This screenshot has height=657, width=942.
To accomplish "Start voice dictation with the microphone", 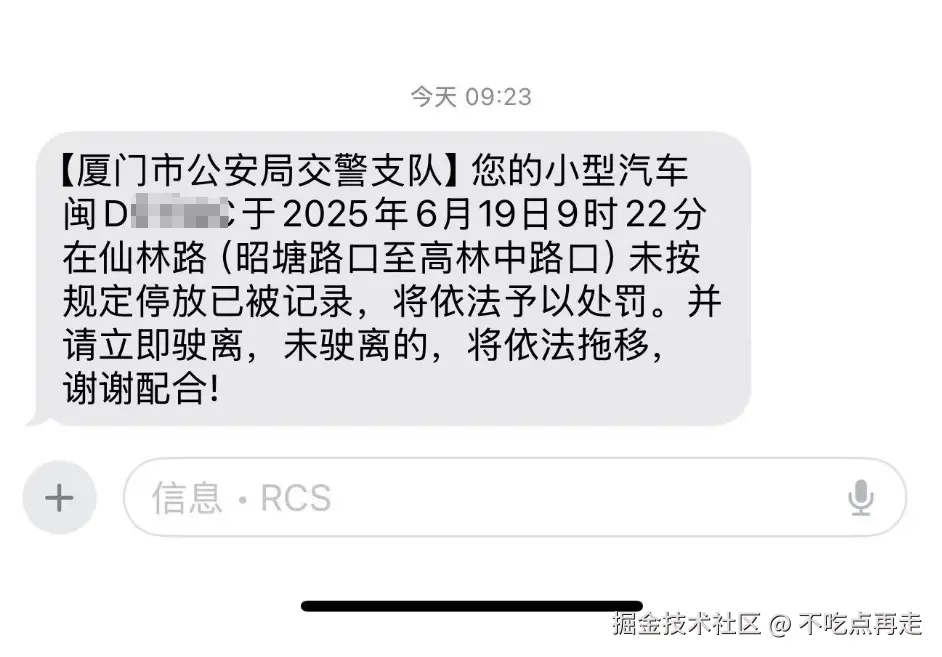I will click(x=860, y=497).
